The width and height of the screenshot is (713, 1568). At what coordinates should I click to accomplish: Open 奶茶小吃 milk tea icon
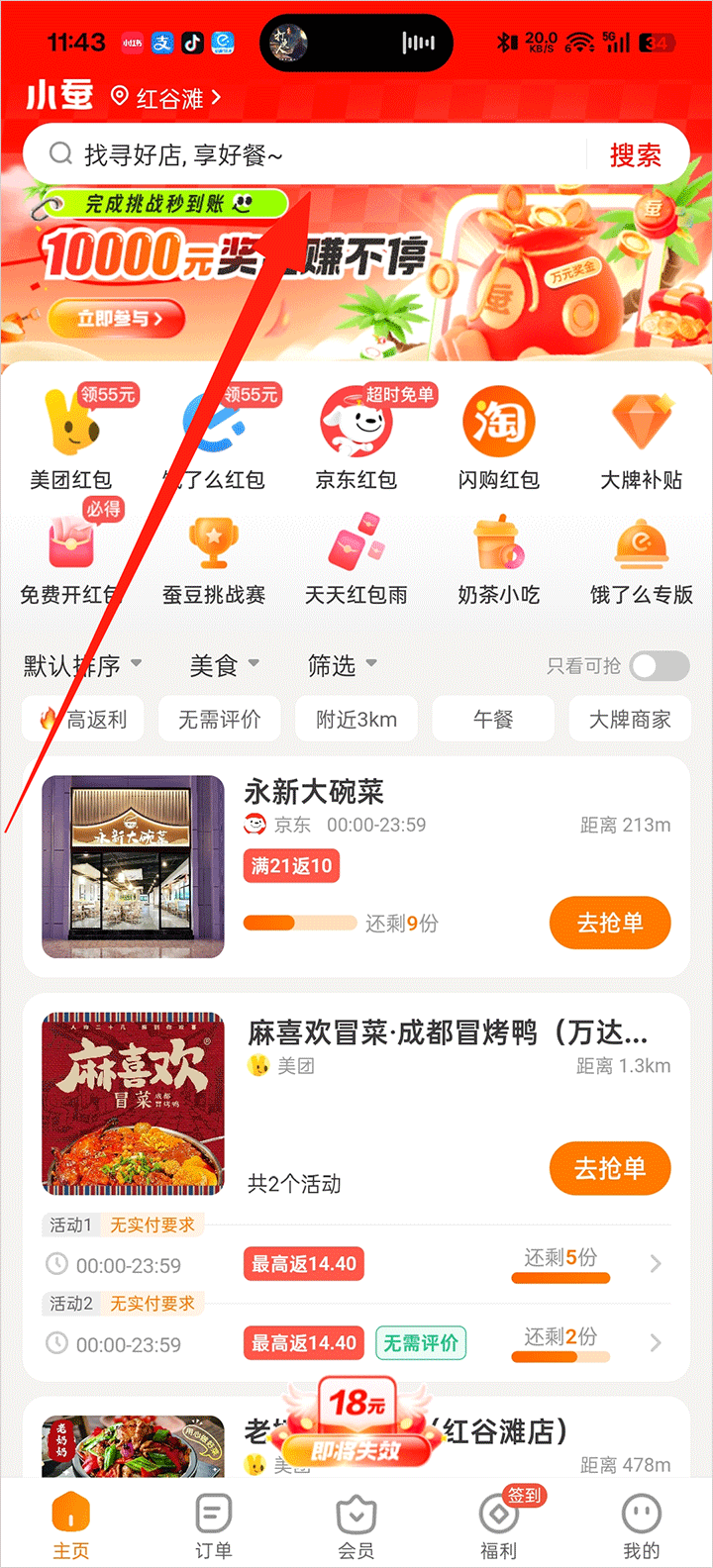(499, 546)
